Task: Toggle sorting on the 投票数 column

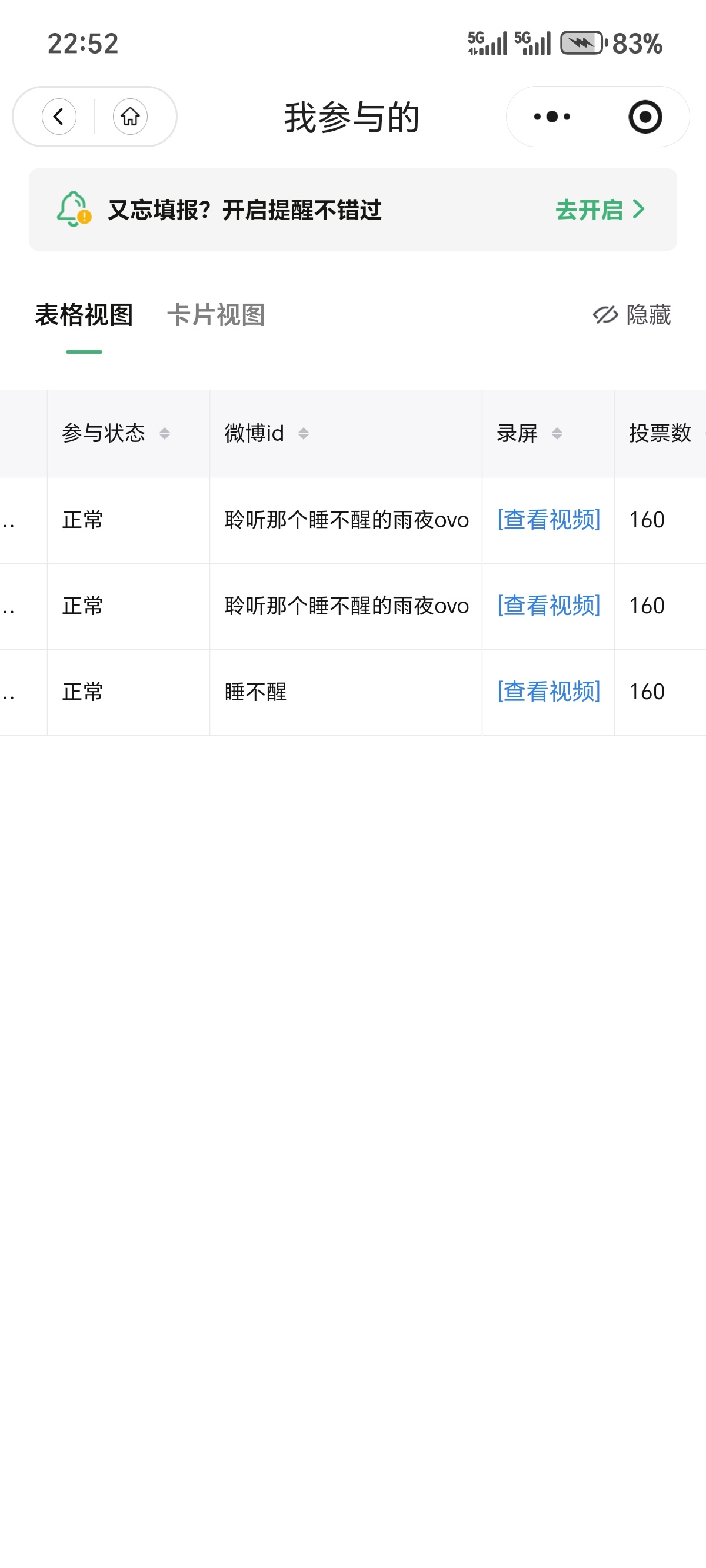Action: point(660,433)
